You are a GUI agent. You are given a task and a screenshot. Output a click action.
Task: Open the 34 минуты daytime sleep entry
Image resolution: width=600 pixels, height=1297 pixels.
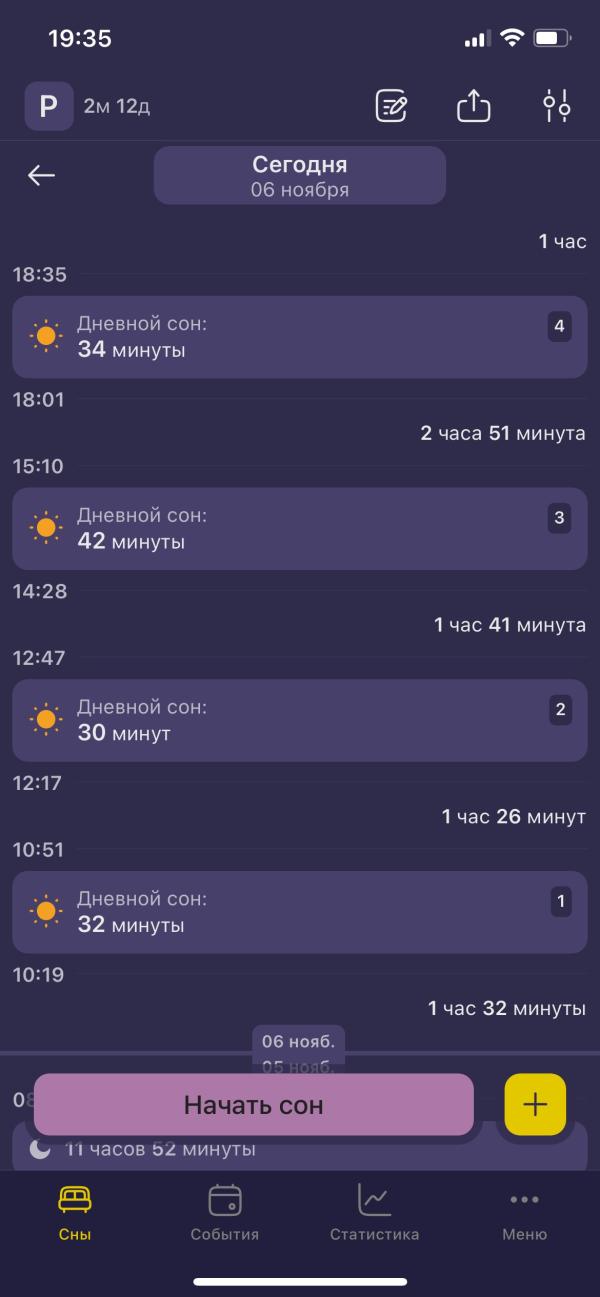point(299,337)
